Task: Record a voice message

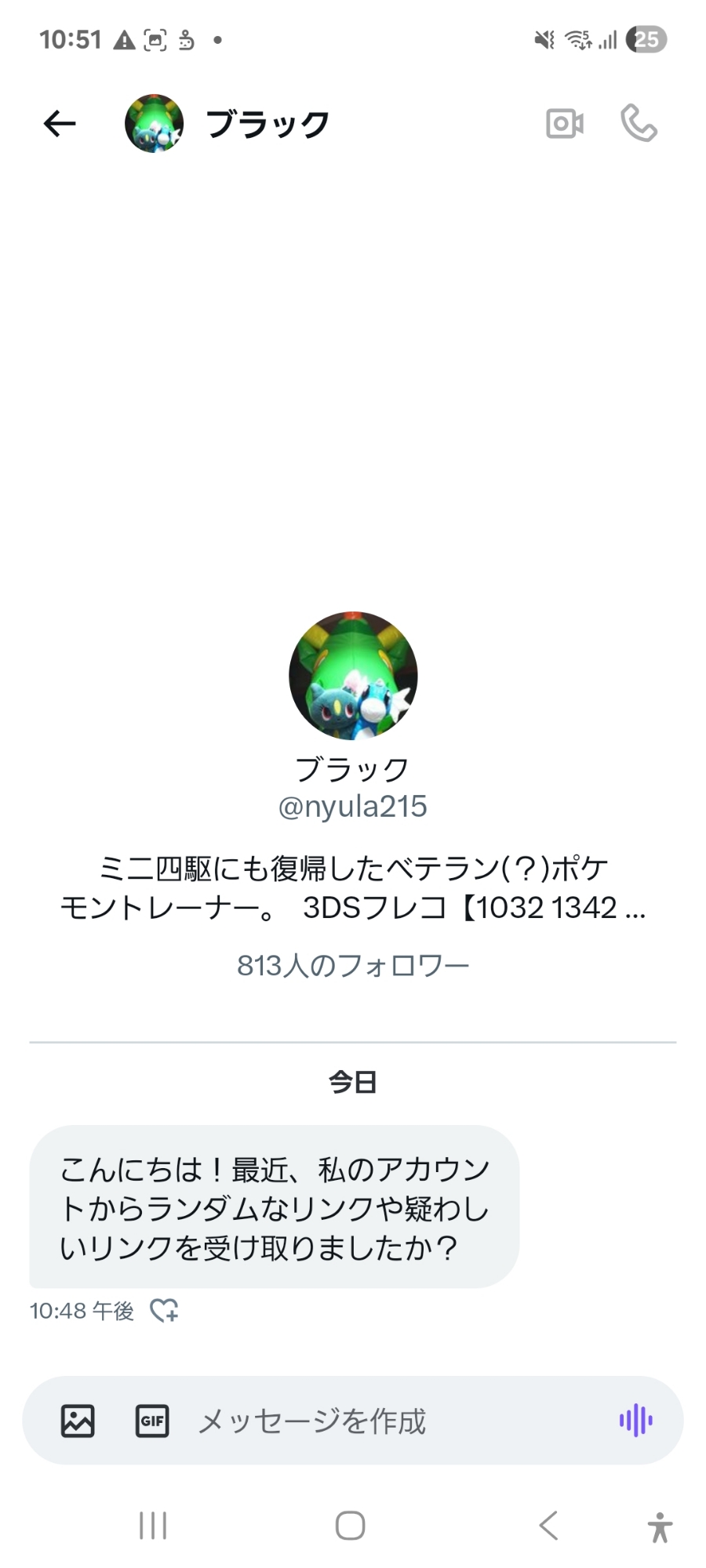Action: [x=635, y=1421]
